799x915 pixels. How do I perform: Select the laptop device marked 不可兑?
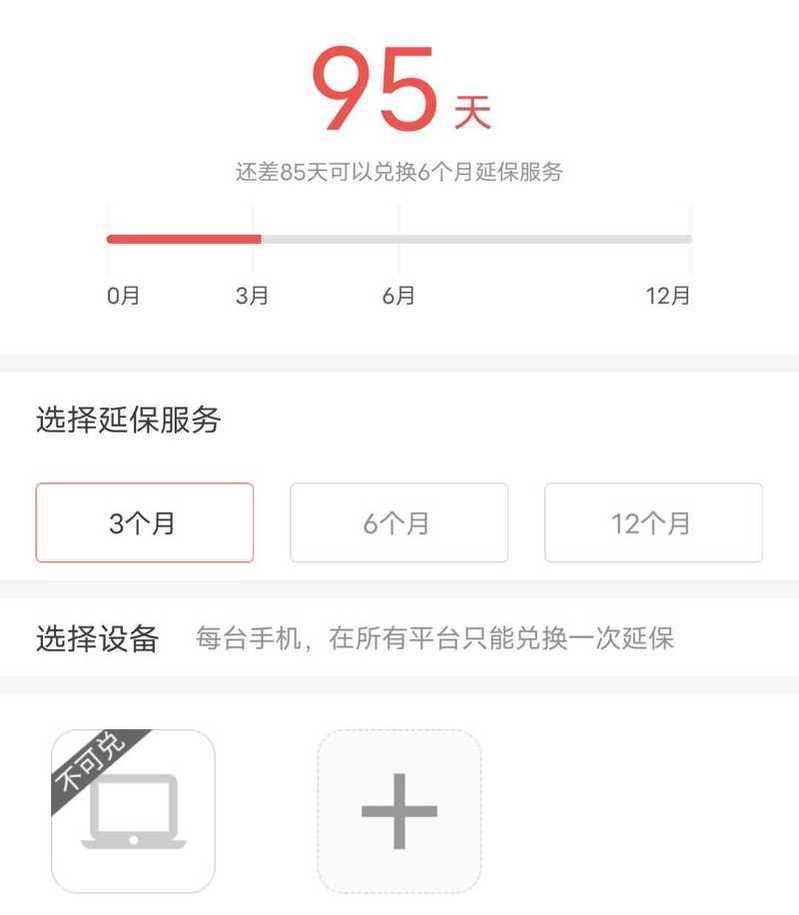(x=133, y=811)
